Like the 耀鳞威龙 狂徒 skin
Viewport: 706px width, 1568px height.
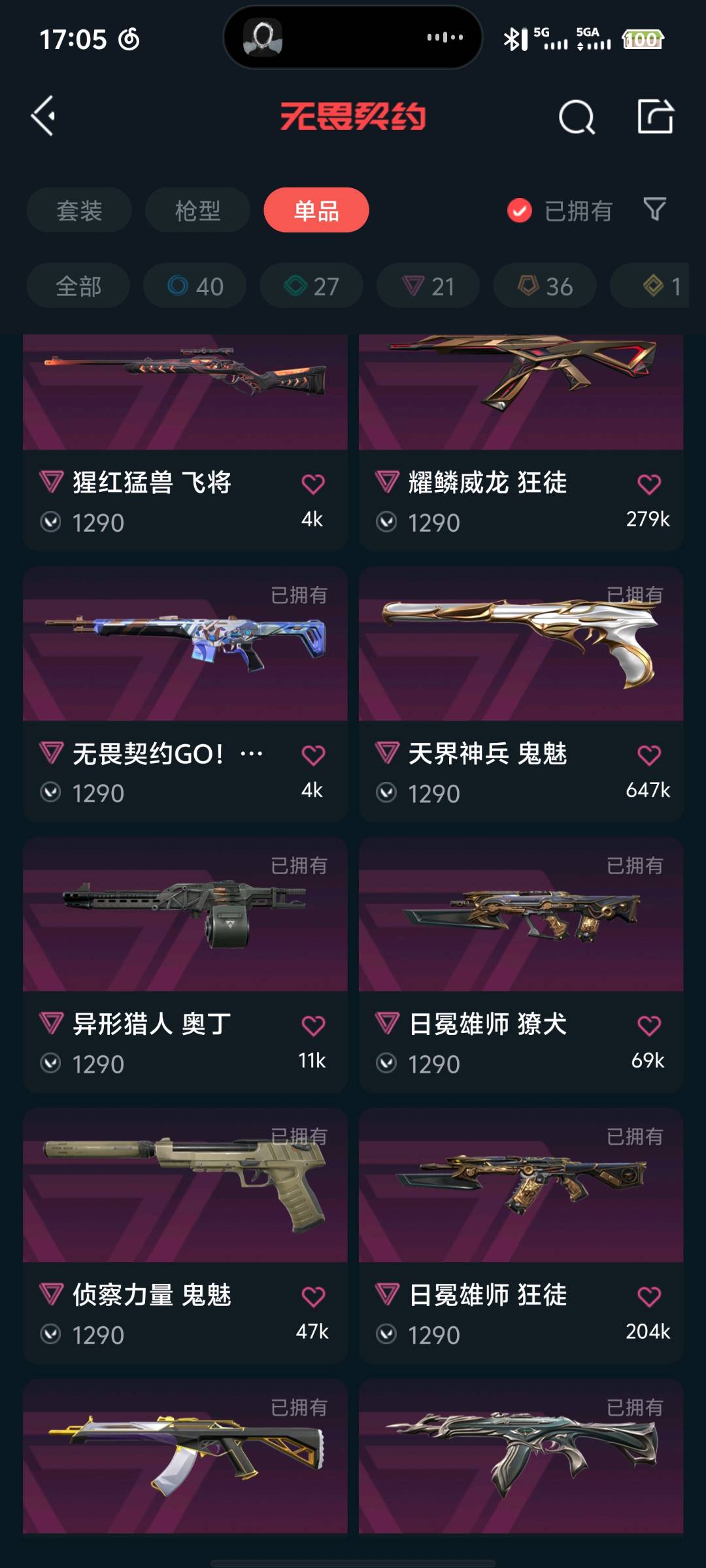(x=648, y=484)
